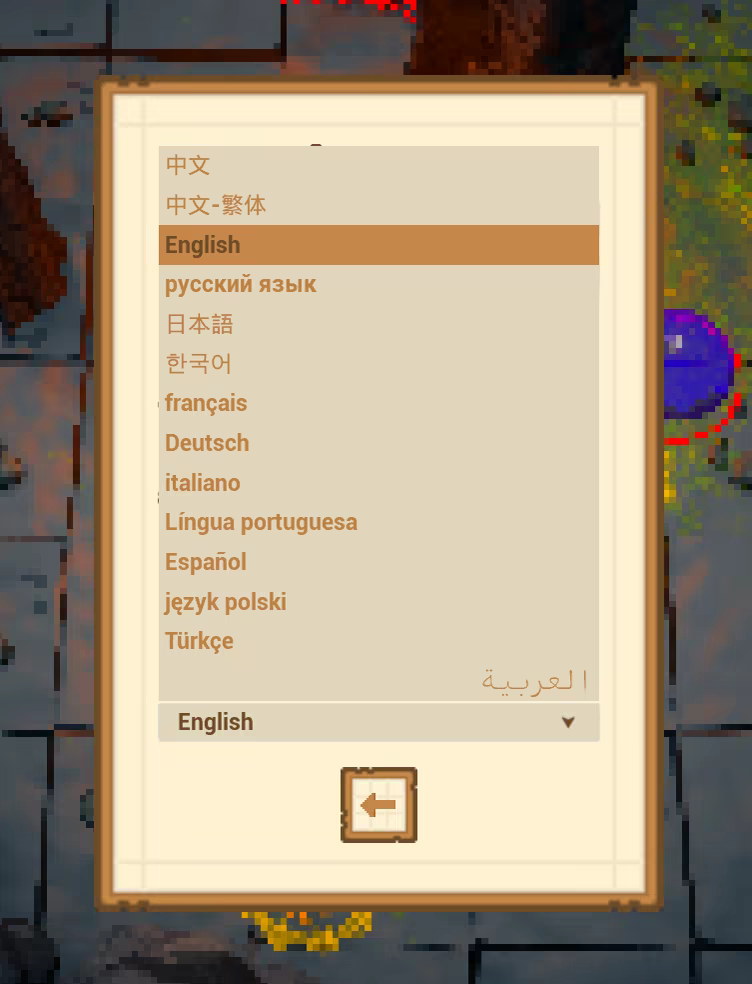The height and width of the screenshot is (984, 752).
Task: Pick русский язык as the language
Action: click(240, 284)
